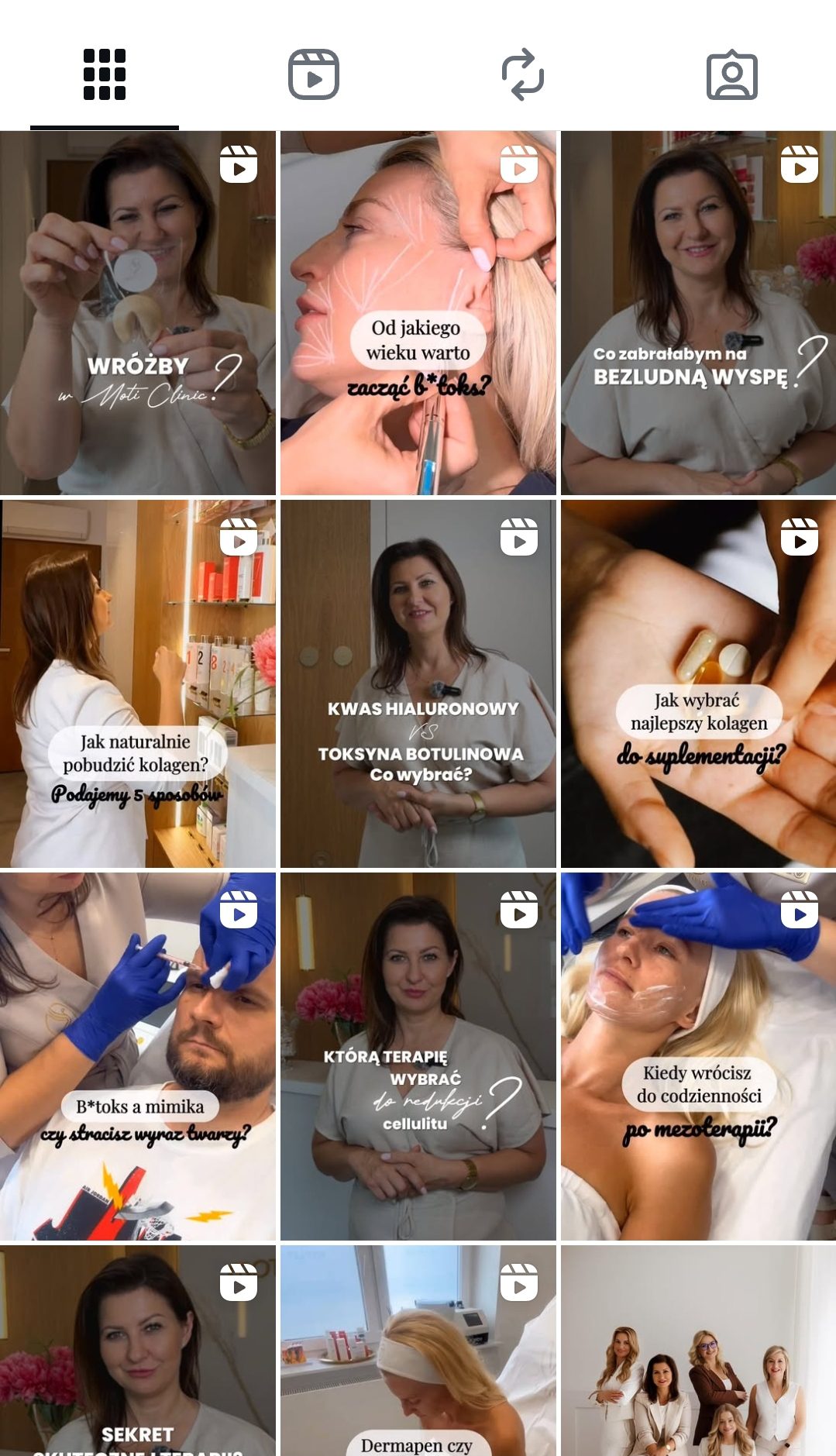Open reel 'Od jakiego wieku warto zacząć b*toks'

[418, 313]
